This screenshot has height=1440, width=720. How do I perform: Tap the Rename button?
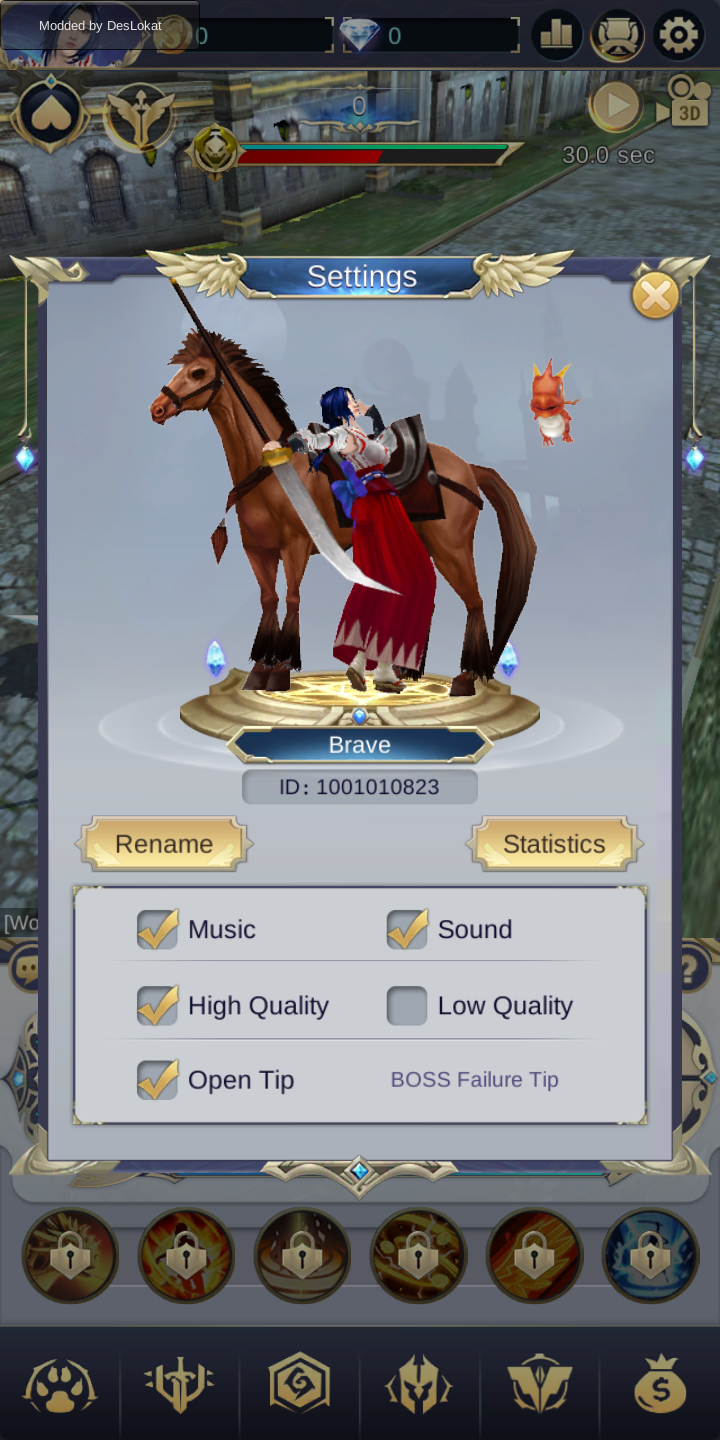tap(164, 844)
